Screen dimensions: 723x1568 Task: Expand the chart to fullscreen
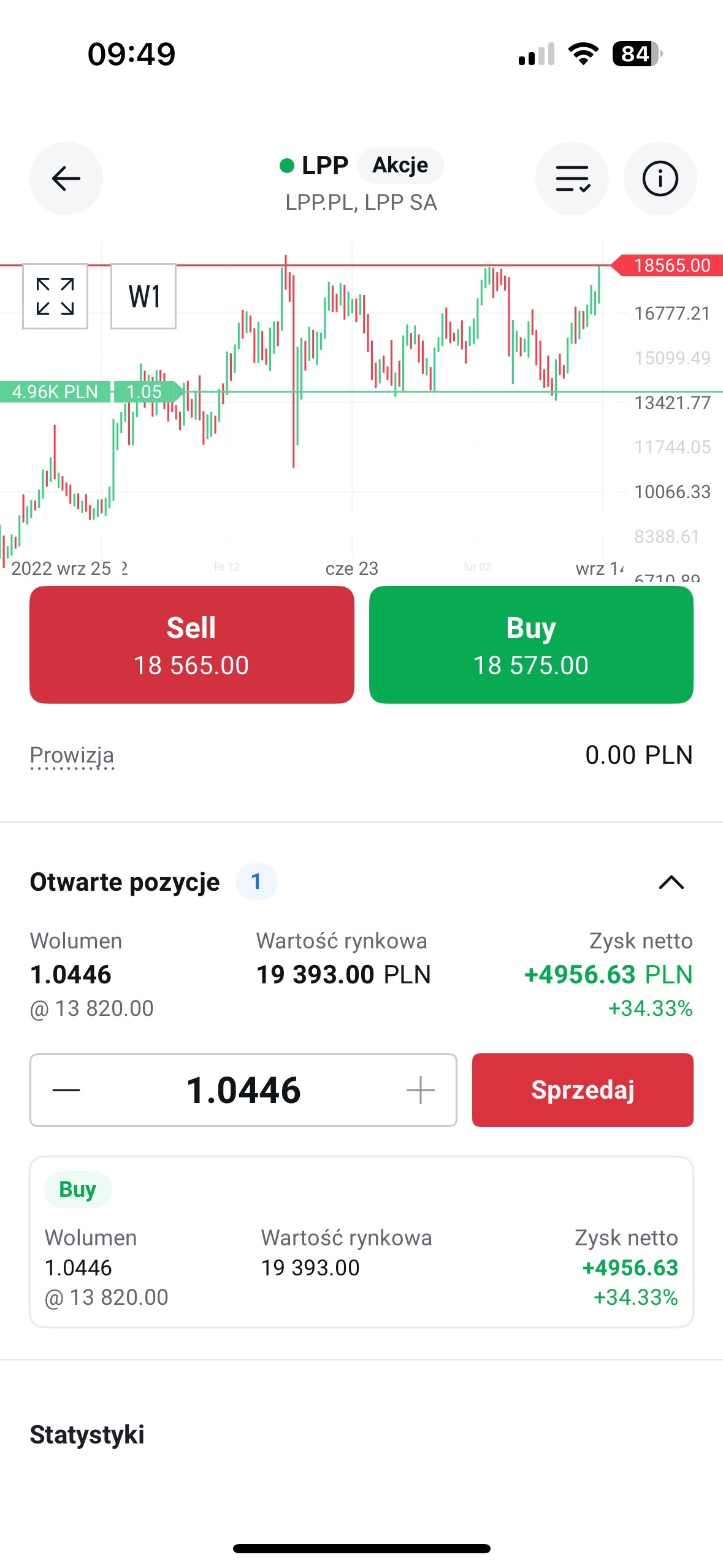[55, 296]
